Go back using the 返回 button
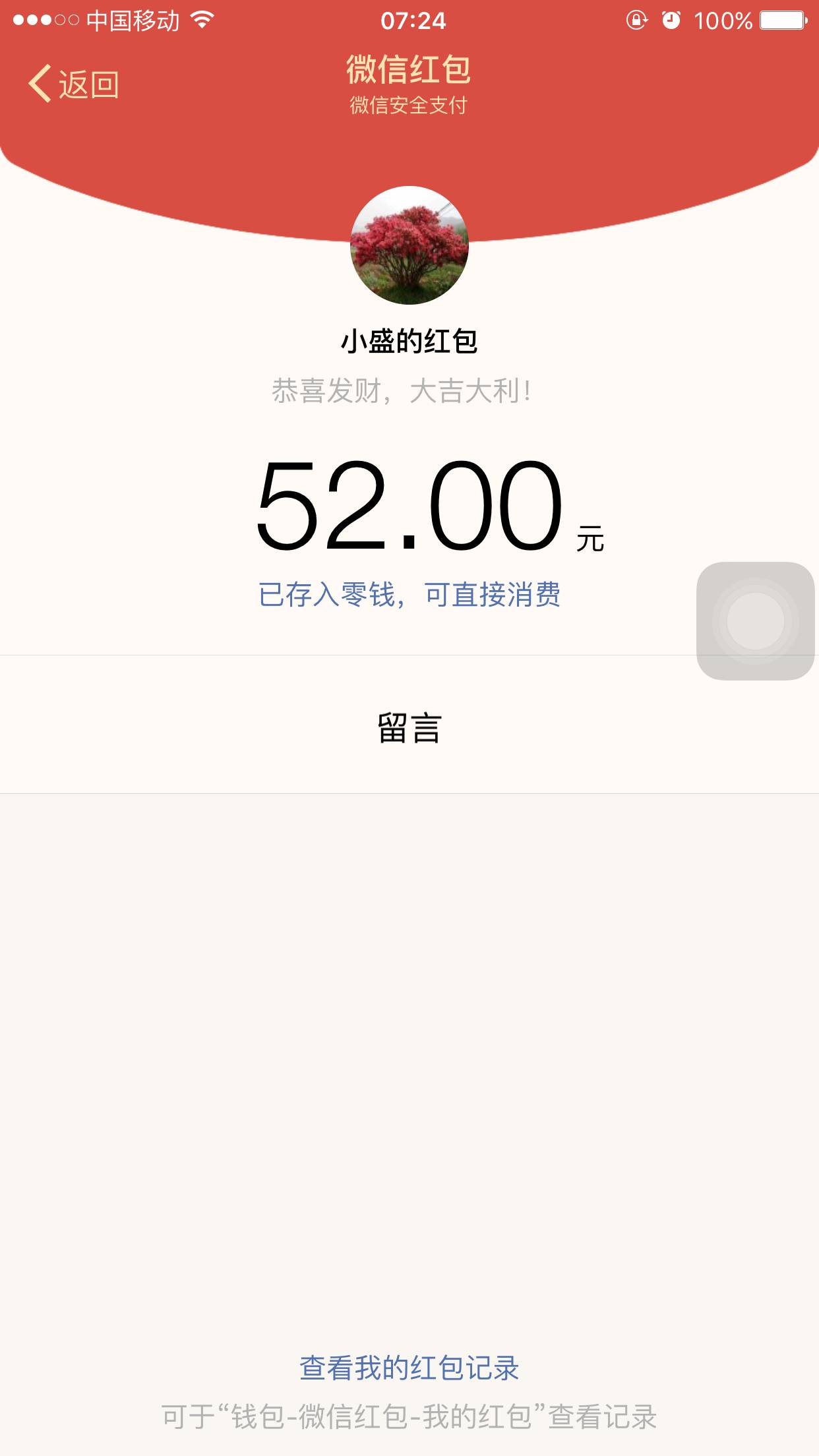819x1456 pixels. (x=74, y=84)
